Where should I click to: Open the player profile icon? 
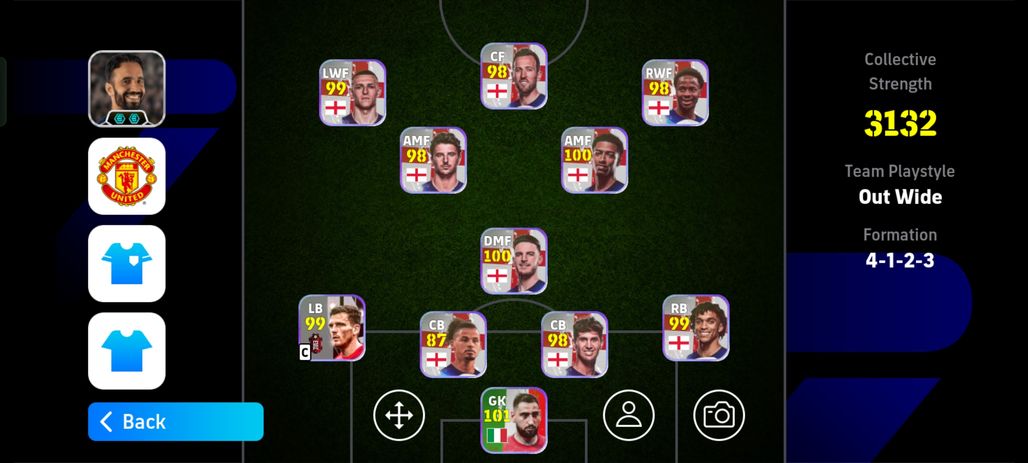[x=628, y=414]
